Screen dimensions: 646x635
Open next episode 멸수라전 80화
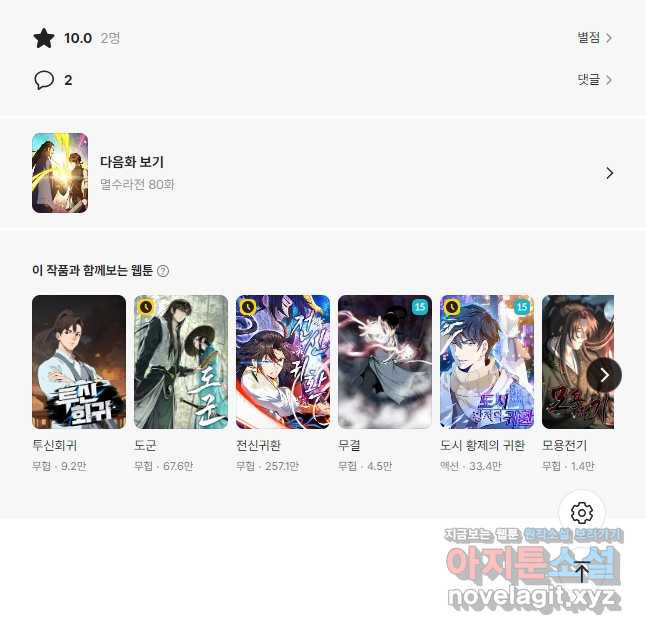322,173
